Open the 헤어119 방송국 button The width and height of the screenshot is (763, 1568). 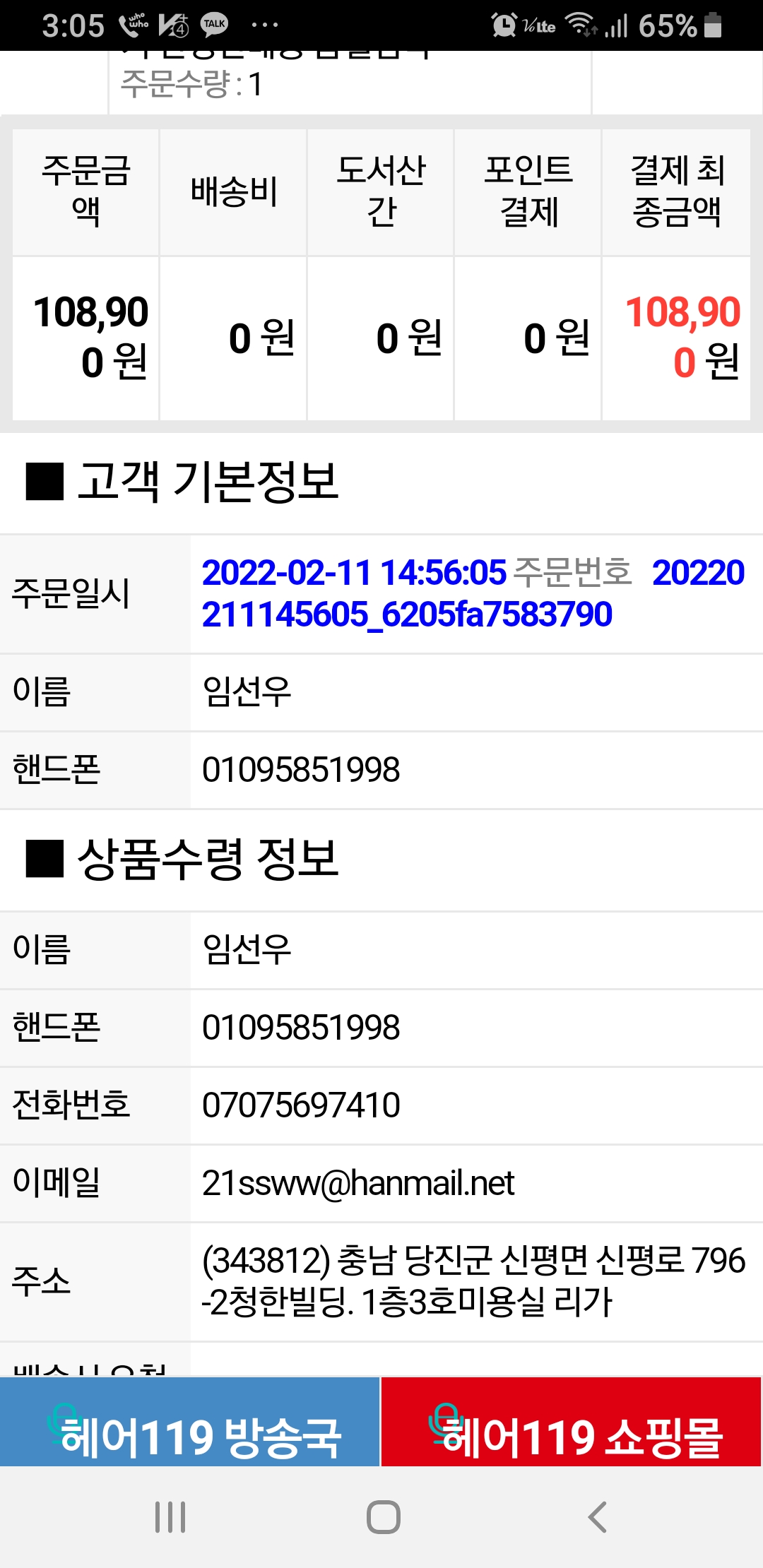(x=189, y=1421)
